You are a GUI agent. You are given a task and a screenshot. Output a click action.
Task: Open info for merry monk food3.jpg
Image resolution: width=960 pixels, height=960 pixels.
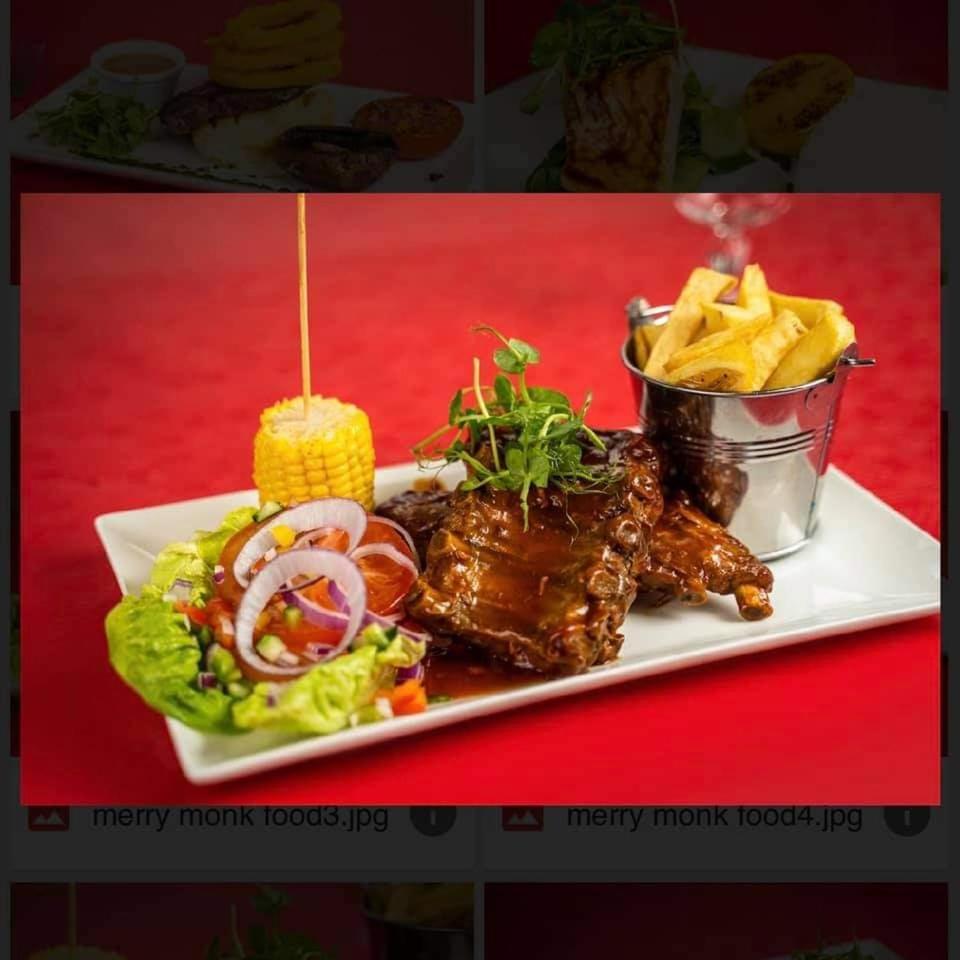click(433, 818)
